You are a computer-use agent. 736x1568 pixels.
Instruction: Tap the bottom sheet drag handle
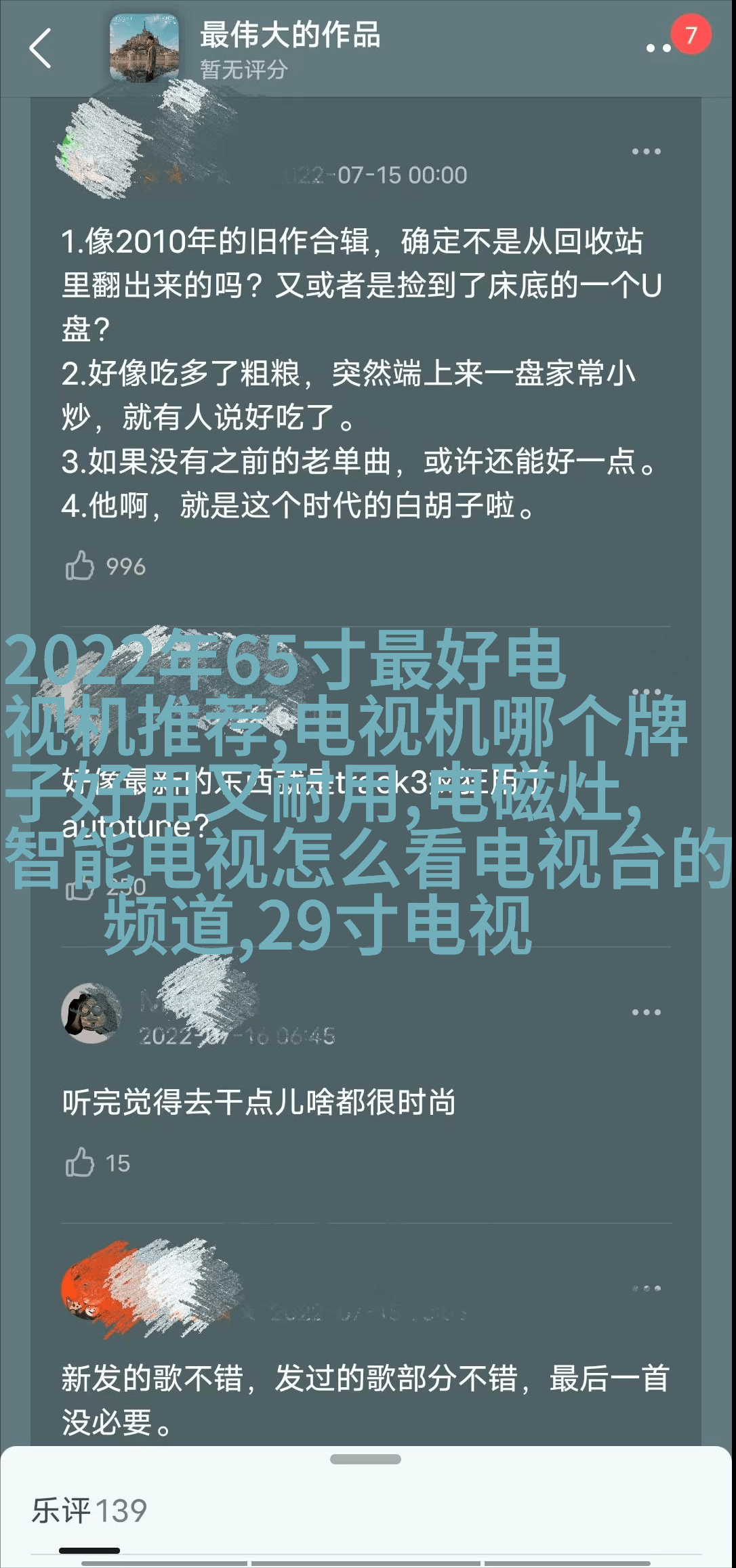coord(365,1459)
